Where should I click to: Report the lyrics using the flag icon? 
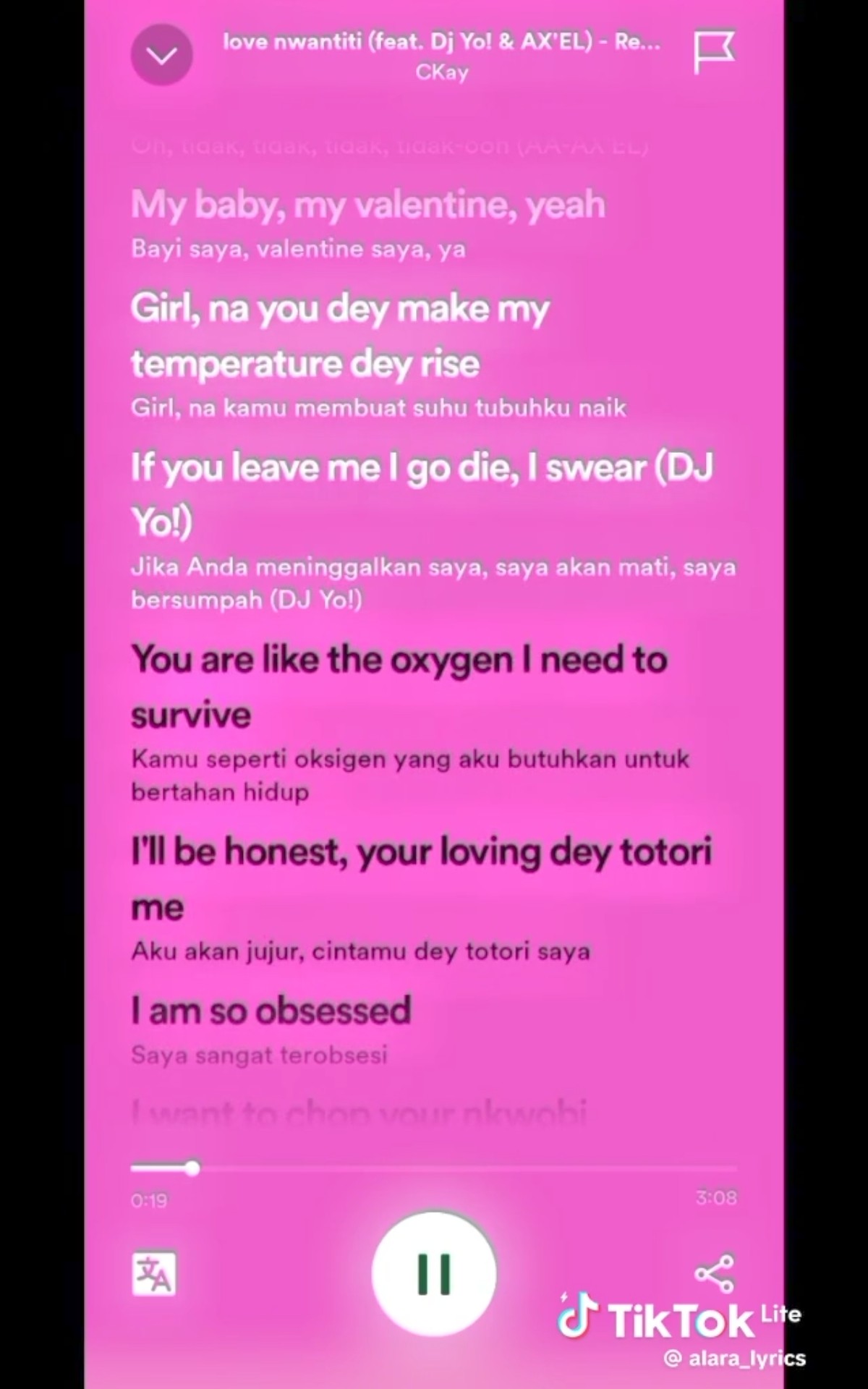pyautogui.click(x=714, y=52)
